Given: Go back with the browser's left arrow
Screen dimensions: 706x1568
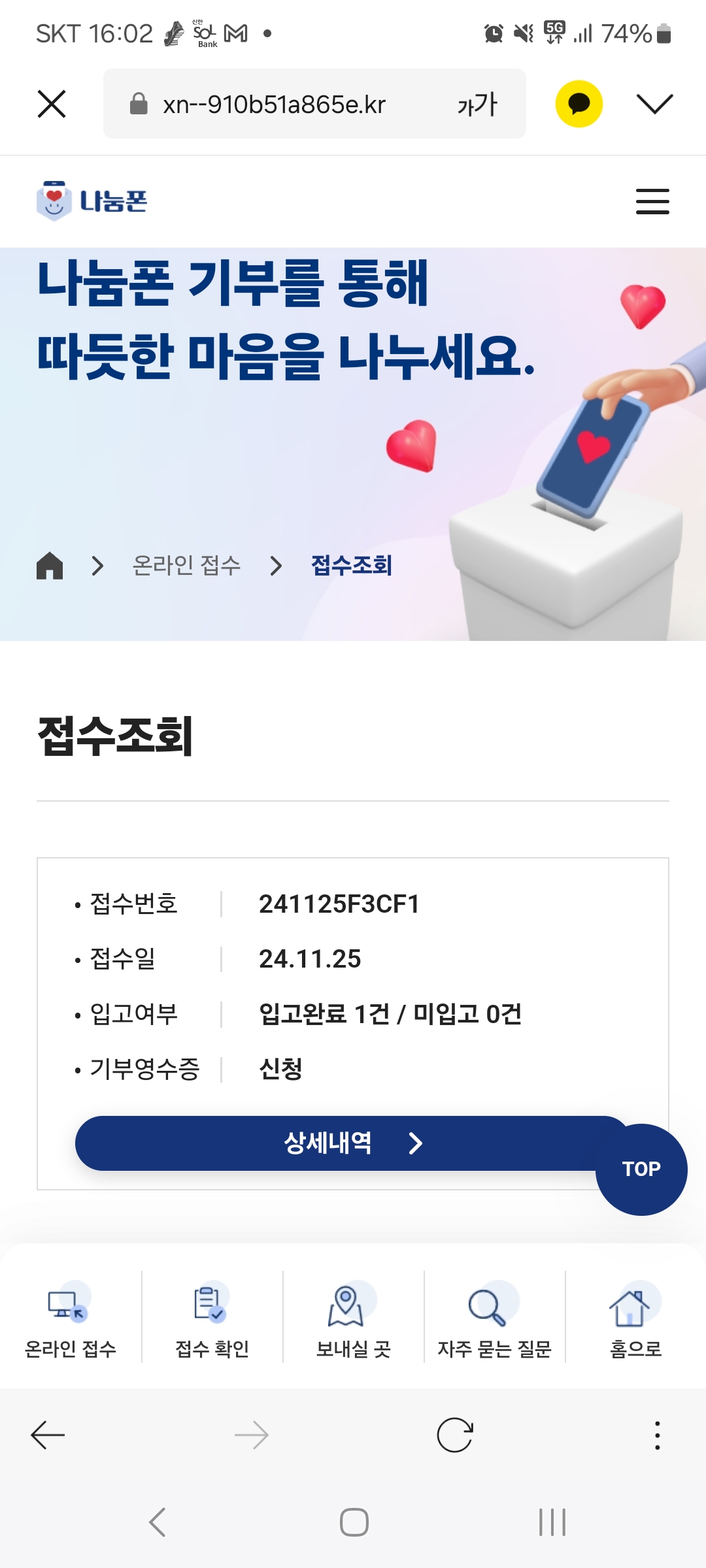Looking at the screenshot, I should [48, 1435].
